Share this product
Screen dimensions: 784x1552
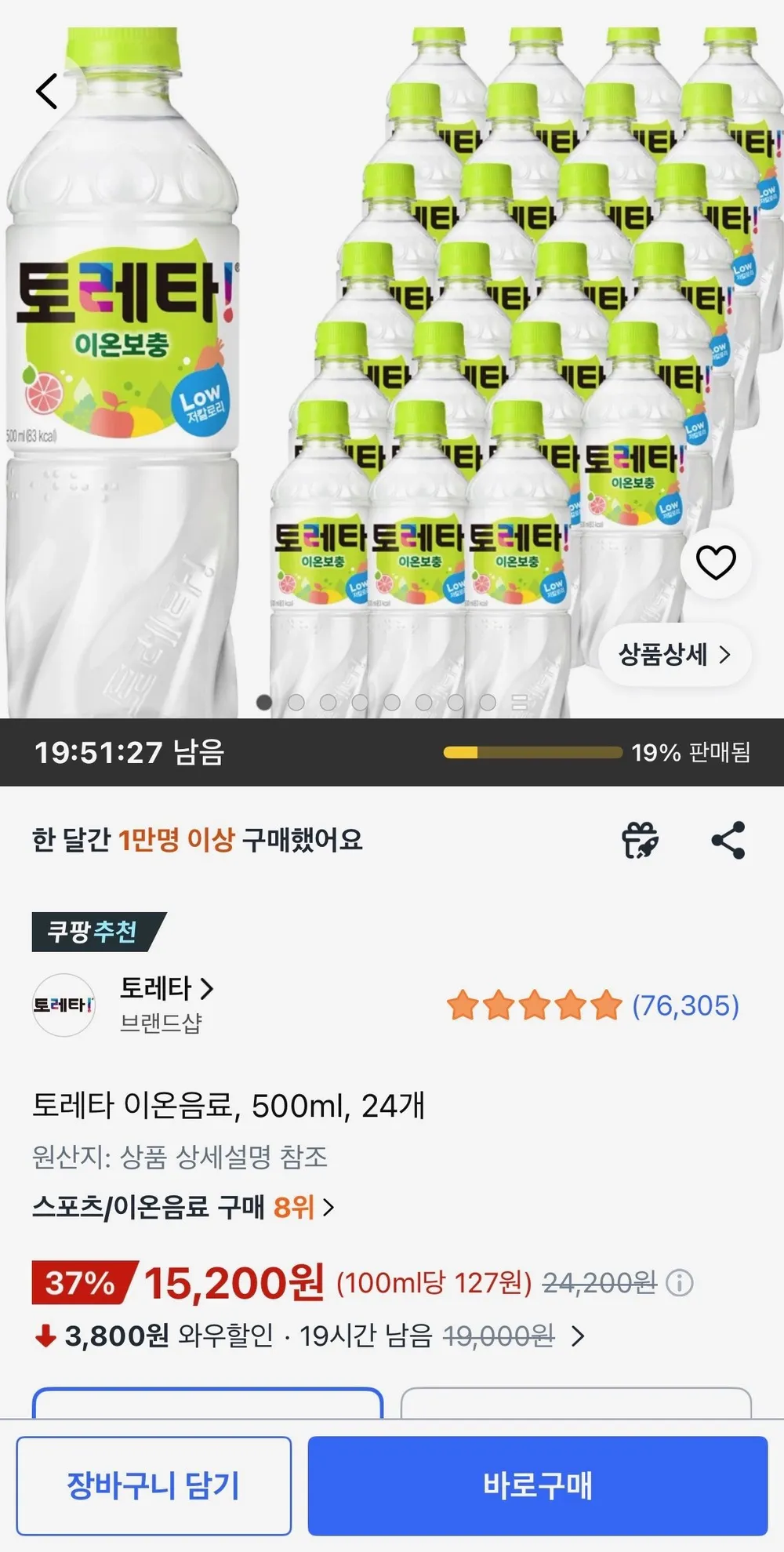click(728, 841)
